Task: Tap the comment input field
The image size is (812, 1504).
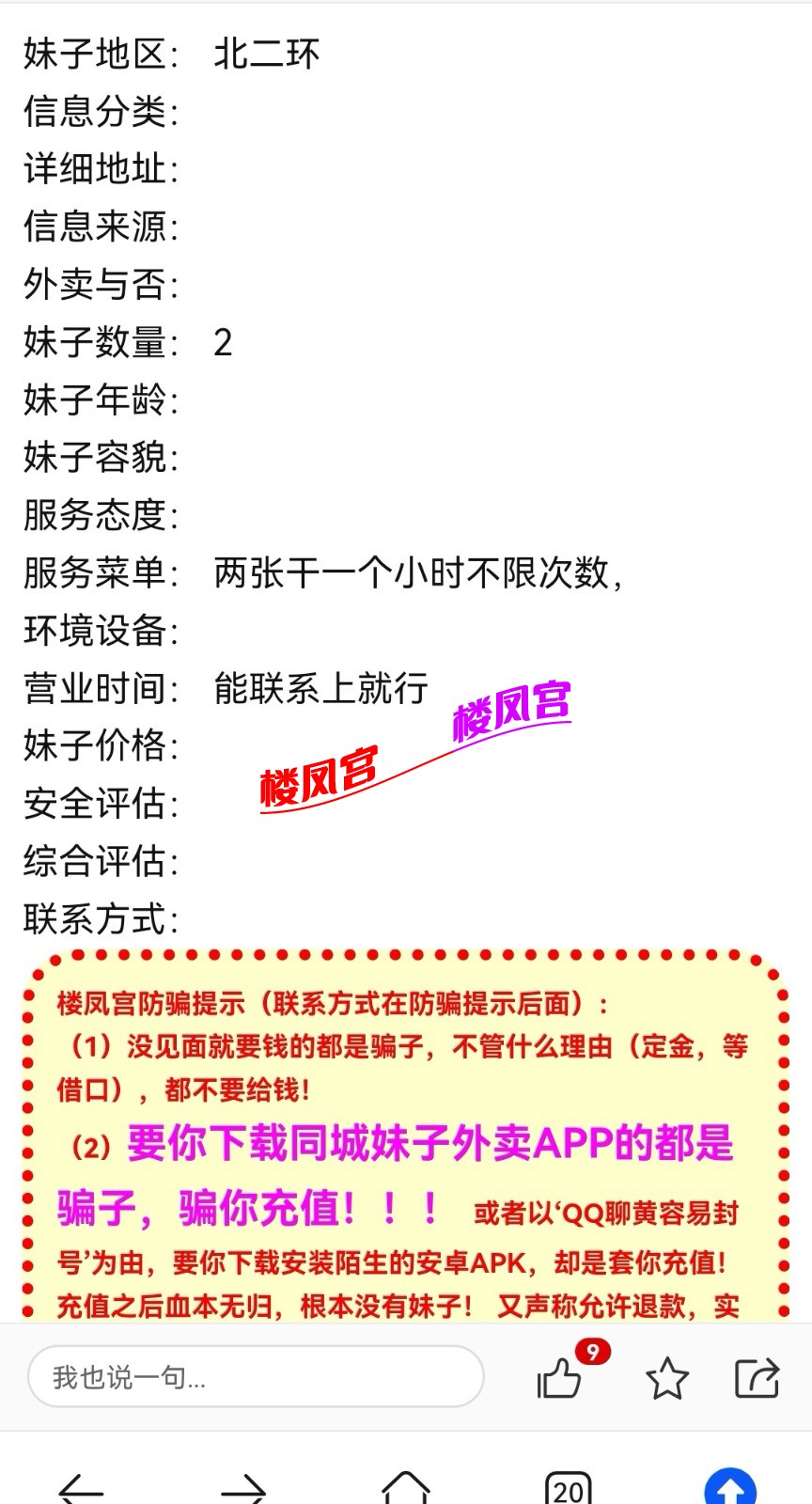Action: pyautogui.click(x=256, y=1377)
